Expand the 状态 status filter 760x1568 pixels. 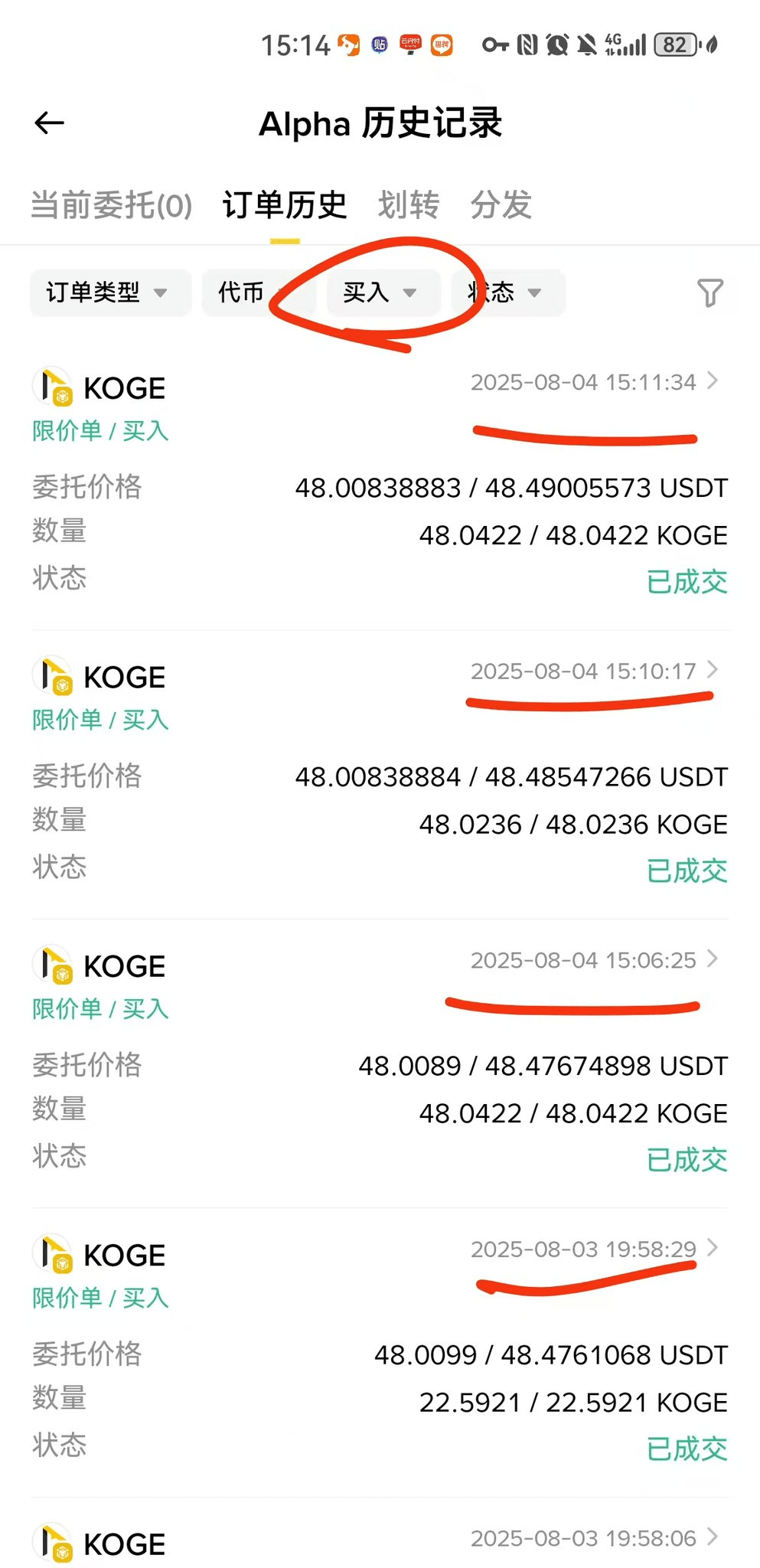[508, 292]
